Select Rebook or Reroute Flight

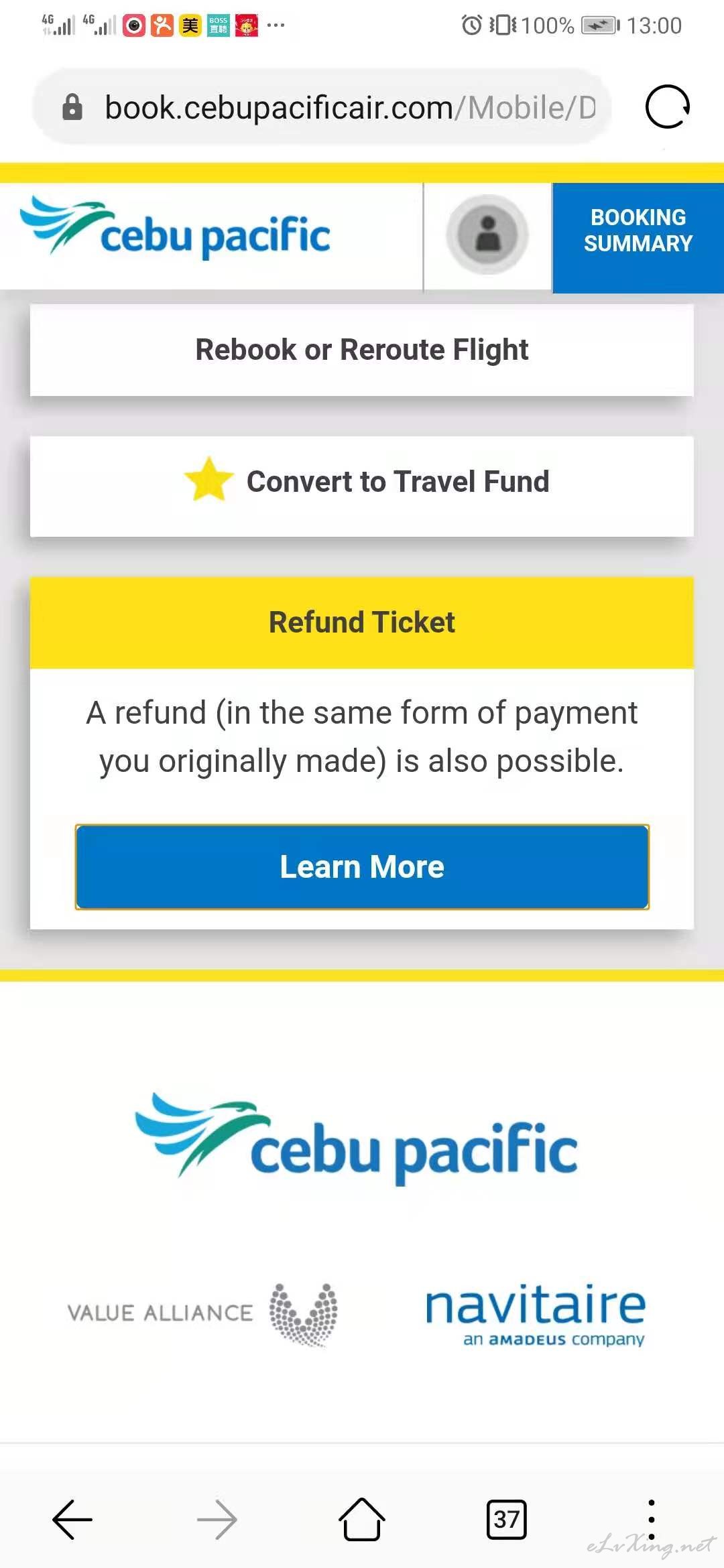[362, 350]
